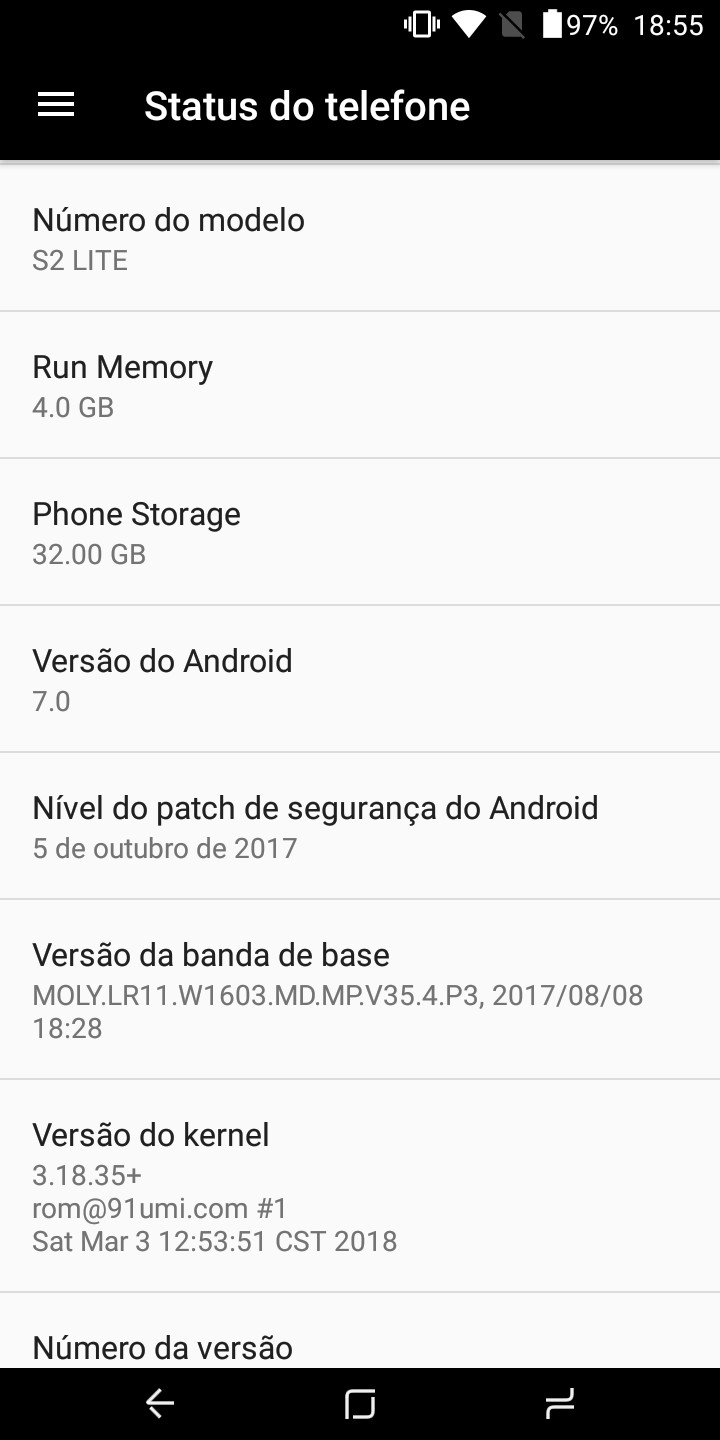Screen dimensions: 720x1440
Task: Tap the Versão do kernel row
Action: click(360, 1186)
